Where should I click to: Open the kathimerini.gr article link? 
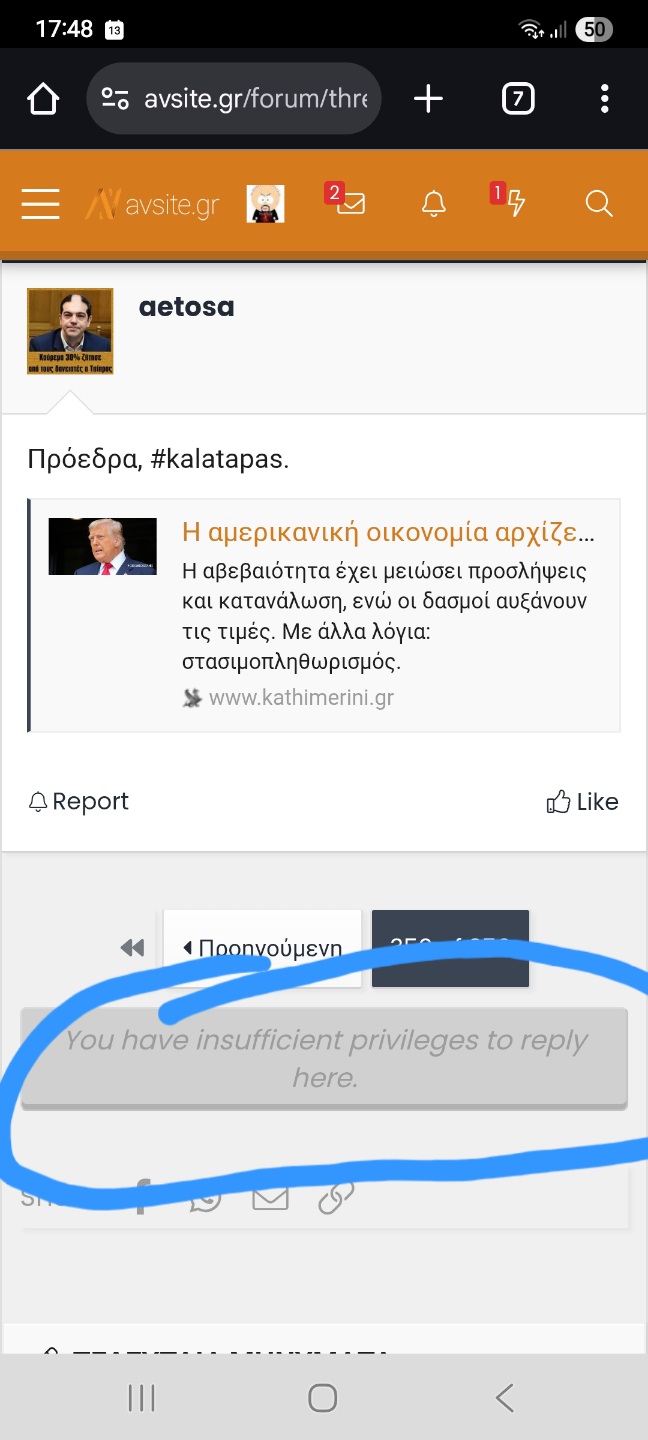point(388,532)
